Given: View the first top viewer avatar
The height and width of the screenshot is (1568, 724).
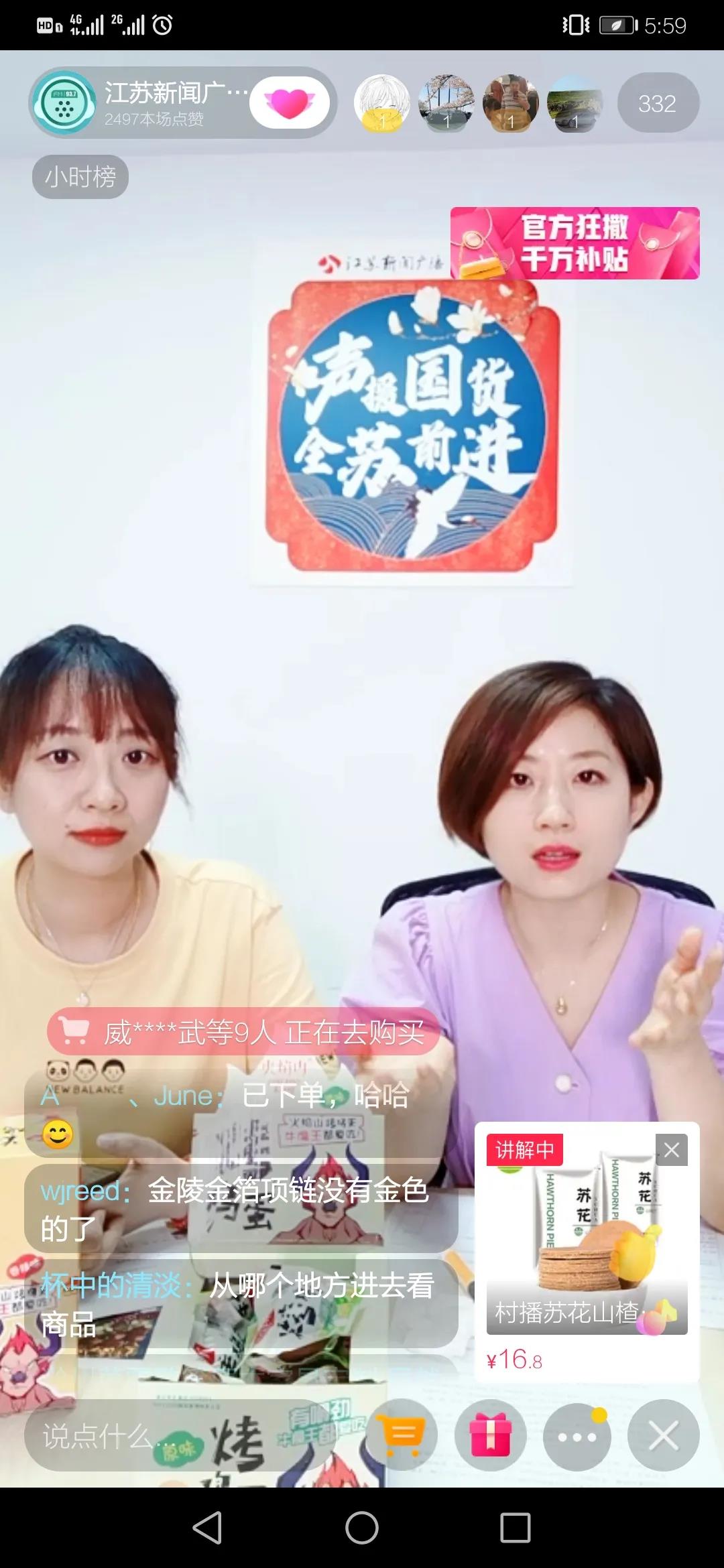Looking at the screenshot, I should click(x=381, y=103).
